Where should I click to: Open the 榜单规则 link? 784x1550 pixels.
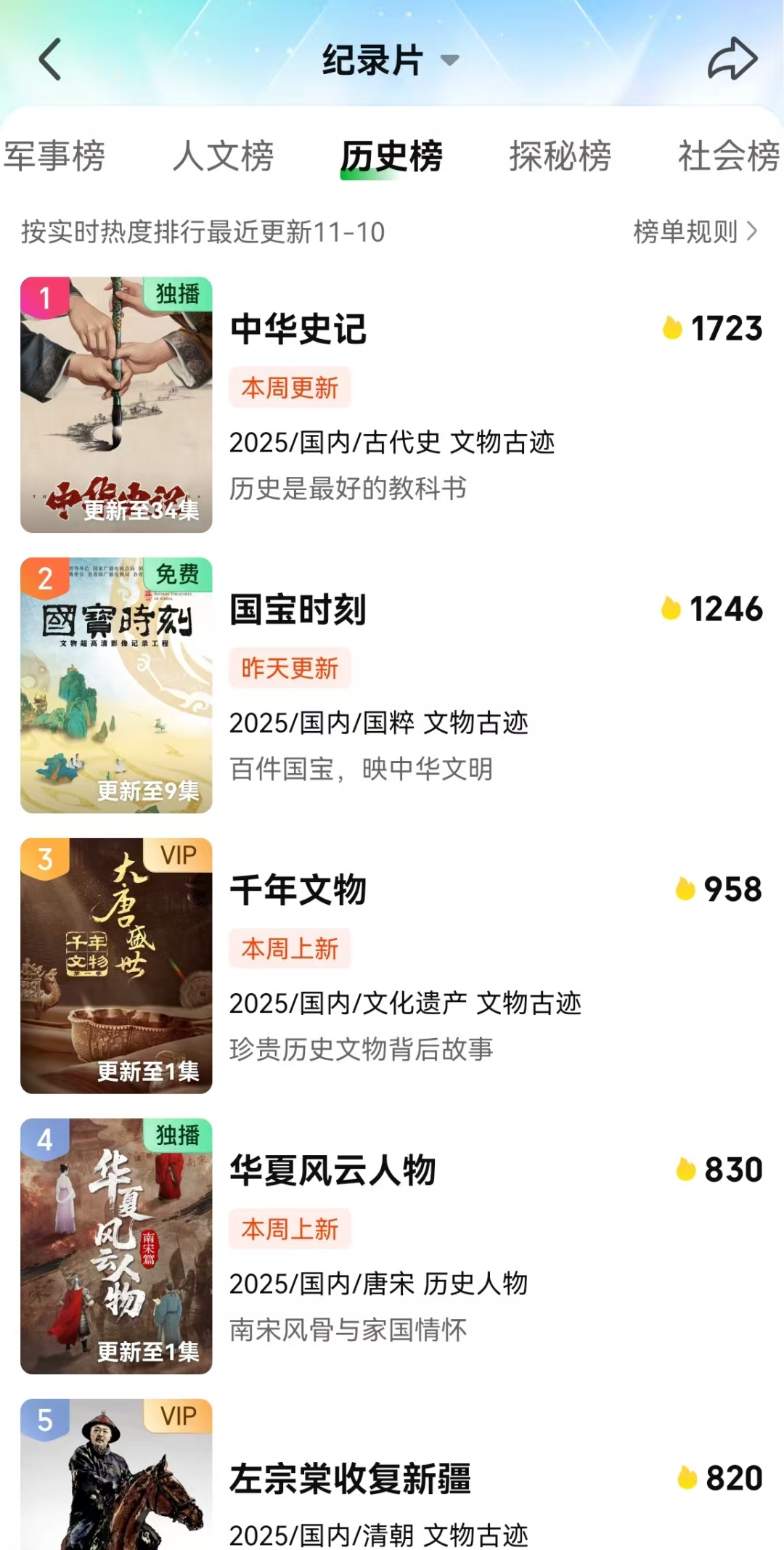coord(695,232)
